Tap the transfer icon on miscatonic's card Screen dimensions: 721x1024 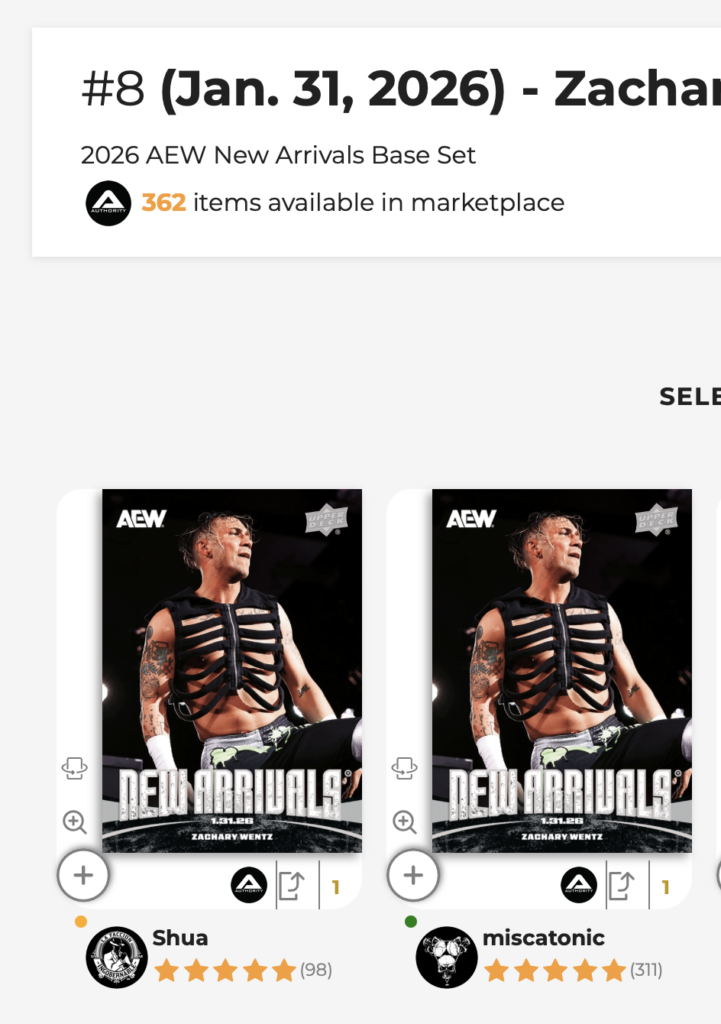[622, 885]
